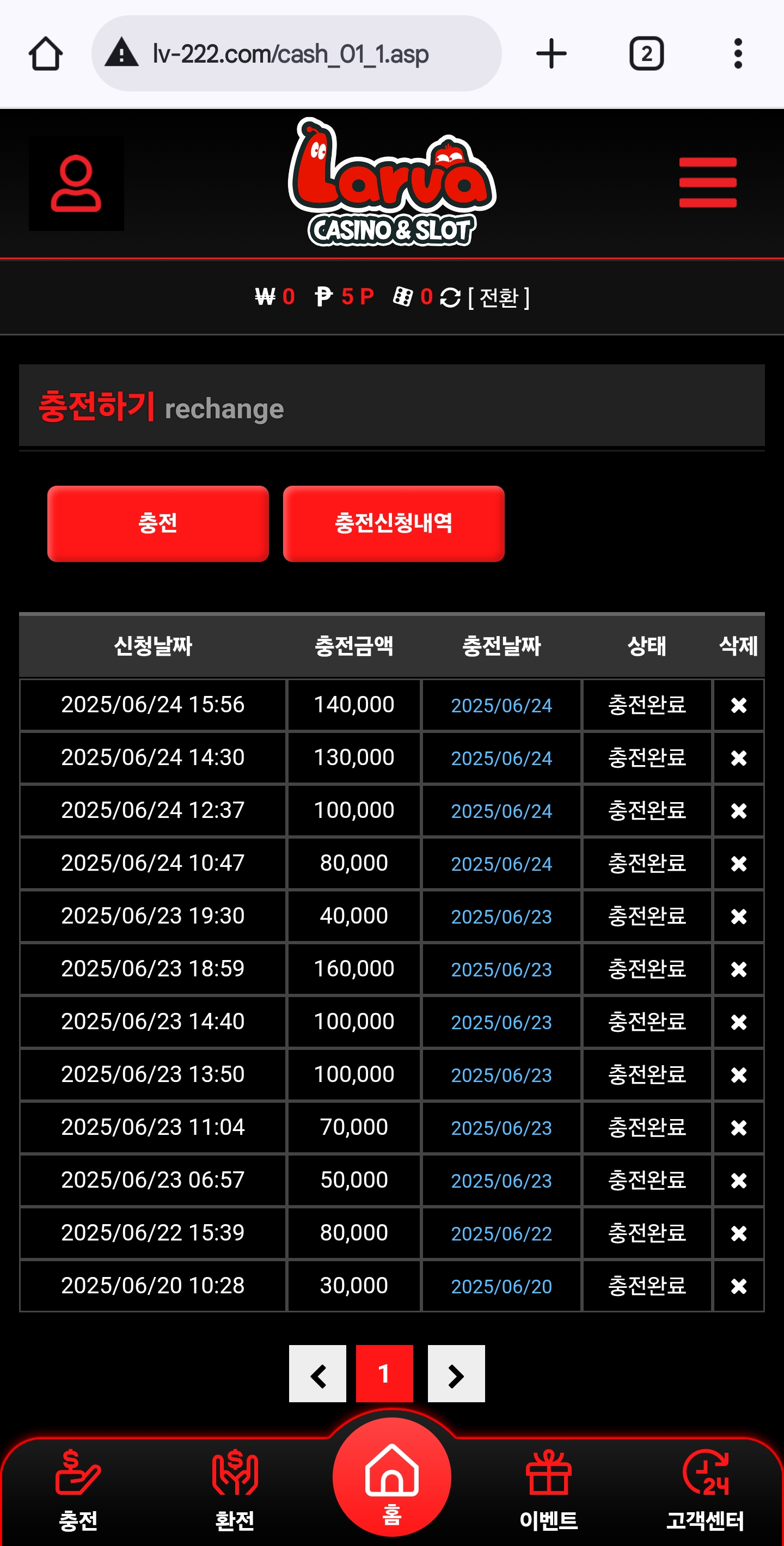Delete the 2025/06/23 19:30 entry

tap(738, 916)
